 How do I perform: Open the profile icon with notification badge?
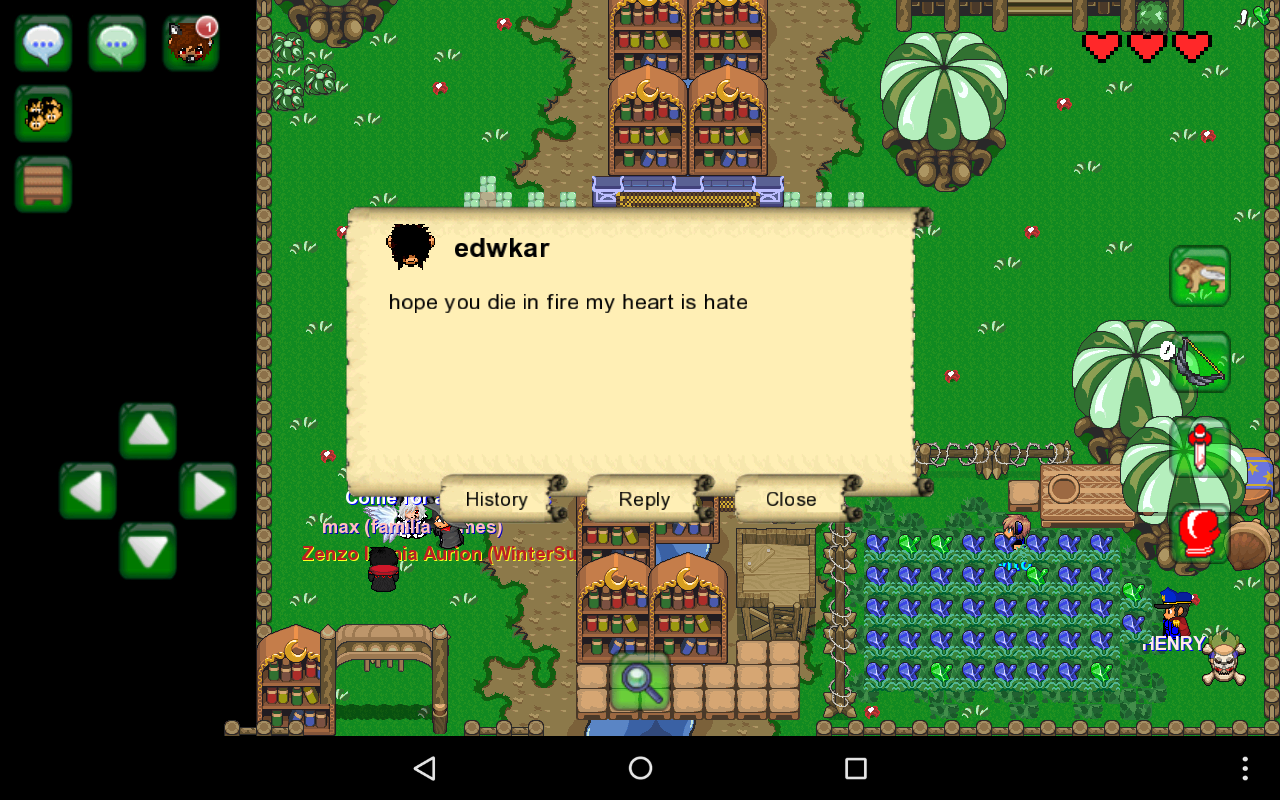[190, 43]
